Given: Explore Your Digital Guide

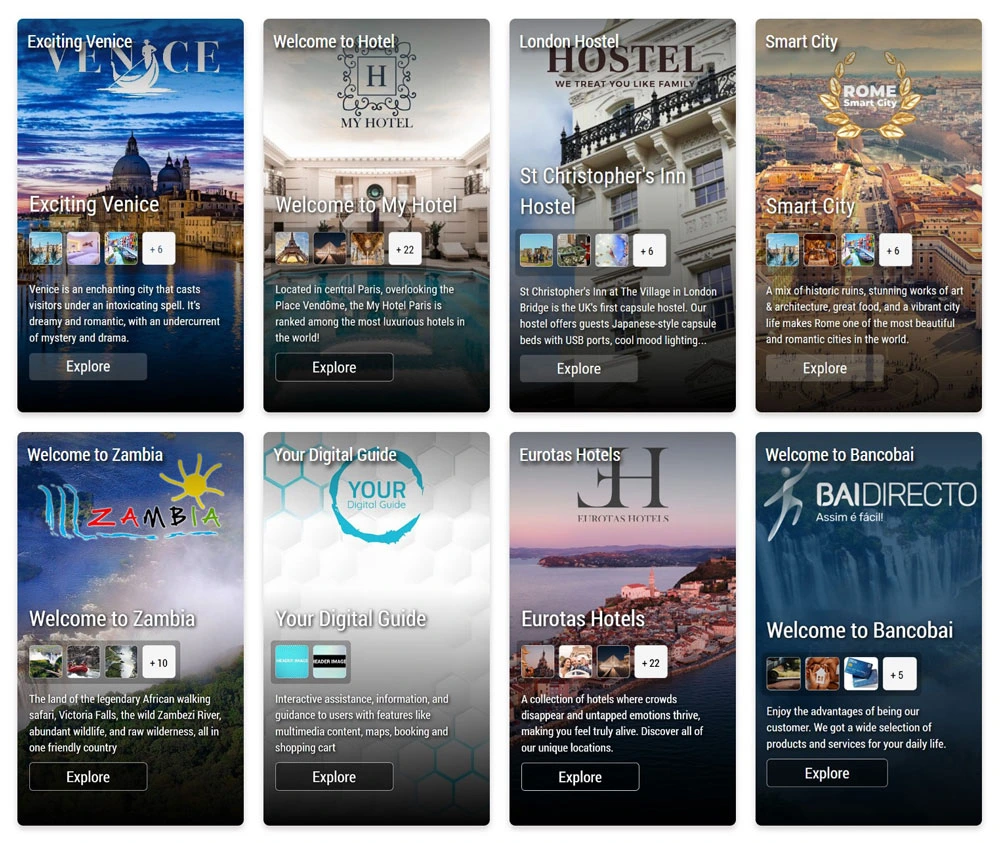Looking at the screenshot, I should [x=334, y=777].
